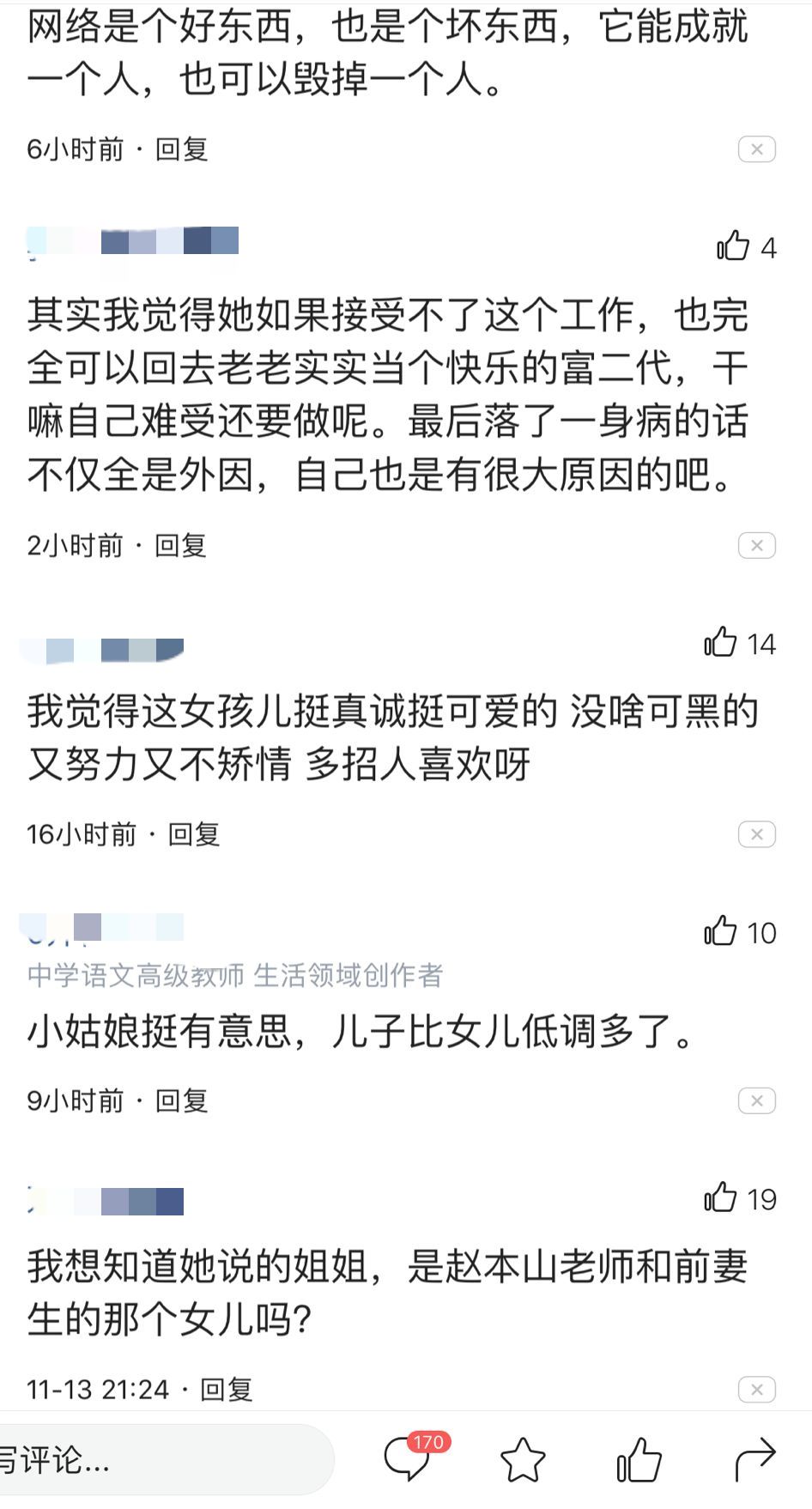Reply to the comment posted 2小时前

pyautogui.click(x=180, y=545)
